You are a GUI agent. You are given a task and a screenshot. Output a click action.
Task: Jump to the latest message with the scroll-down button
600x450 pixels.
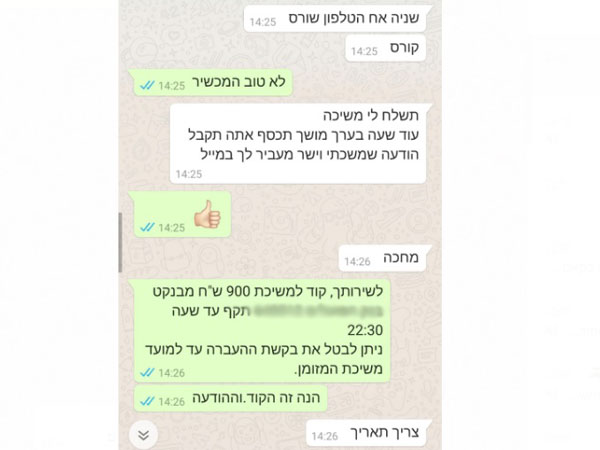pyautogui.click(x=143, y=435)
